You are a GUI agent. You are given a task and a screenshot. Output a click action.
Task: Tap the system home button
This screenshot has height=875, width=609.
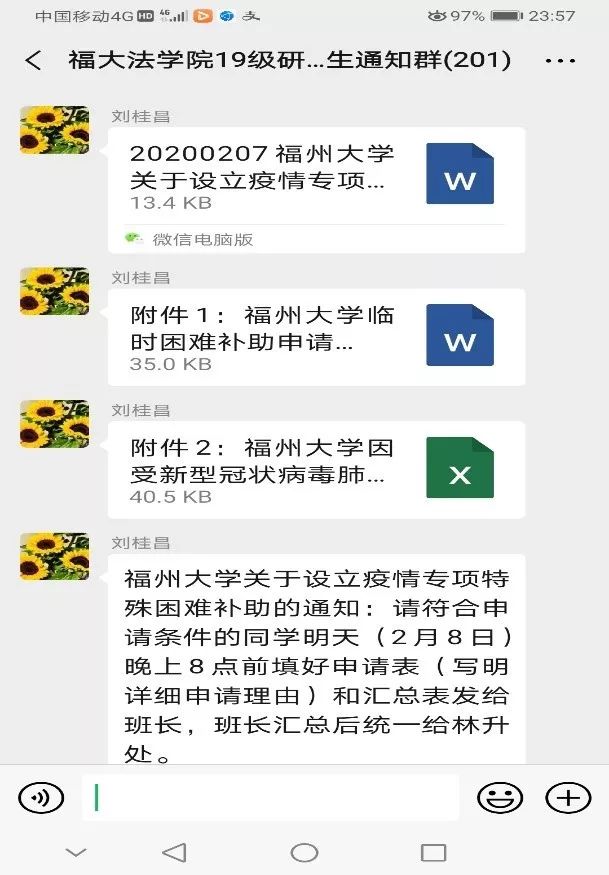coord(304,853)
